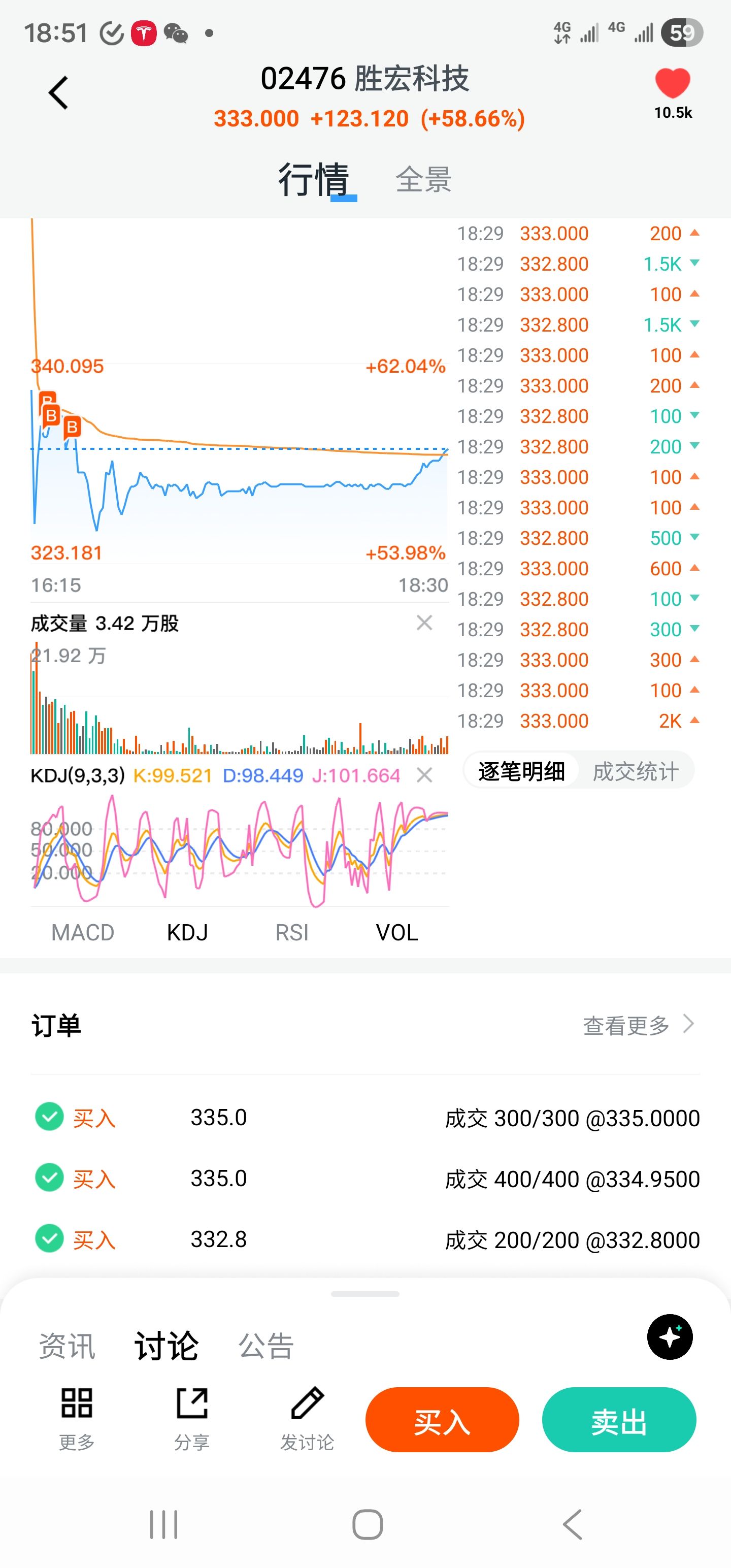Viewport: 731px width, 1568px height.
Task: Open the 资讯 news tab
Action: click(x=67, y=1346)
